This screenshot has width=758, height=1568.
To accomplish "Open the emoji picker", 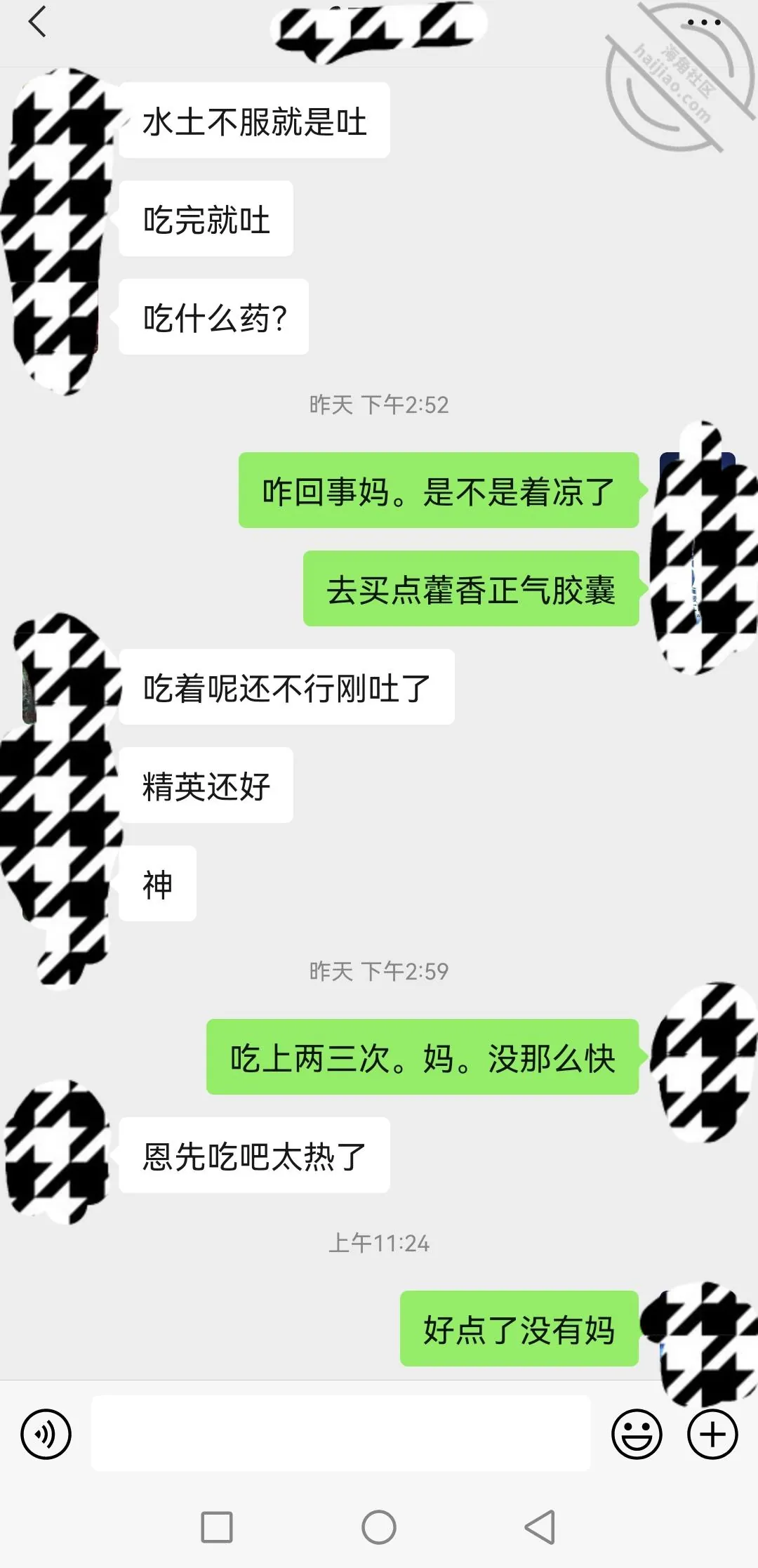I will click(637, 1434).
